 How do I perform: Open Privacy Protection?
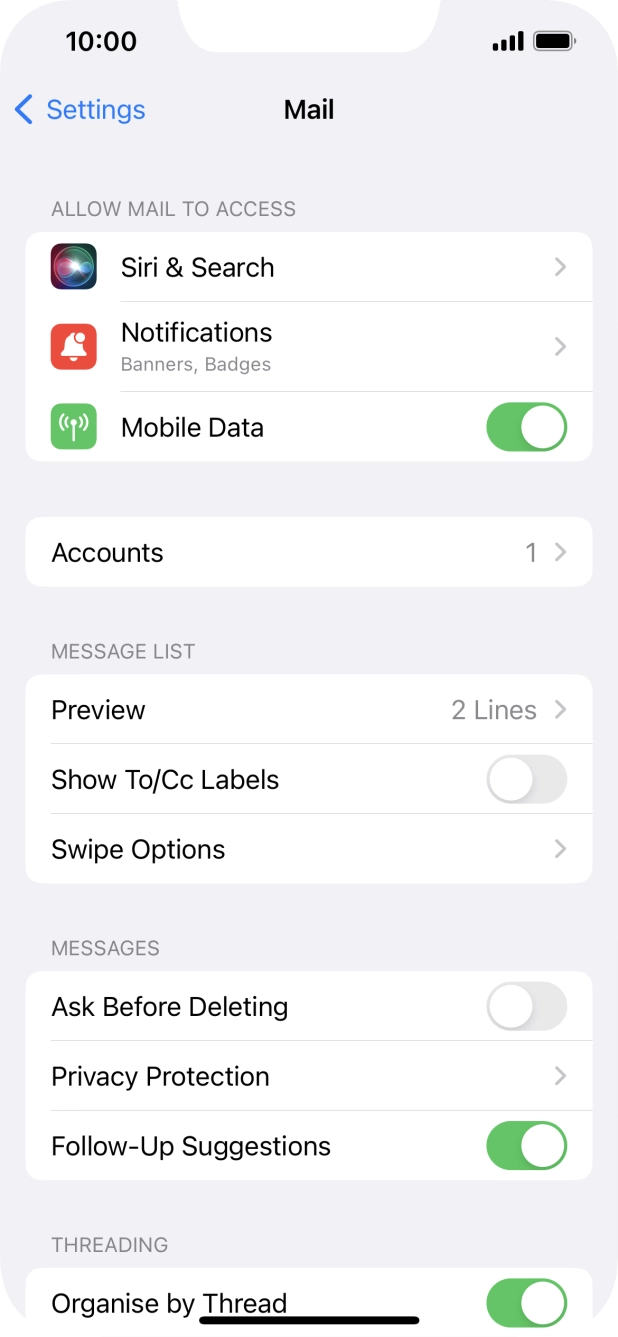tap(308, 1076)
